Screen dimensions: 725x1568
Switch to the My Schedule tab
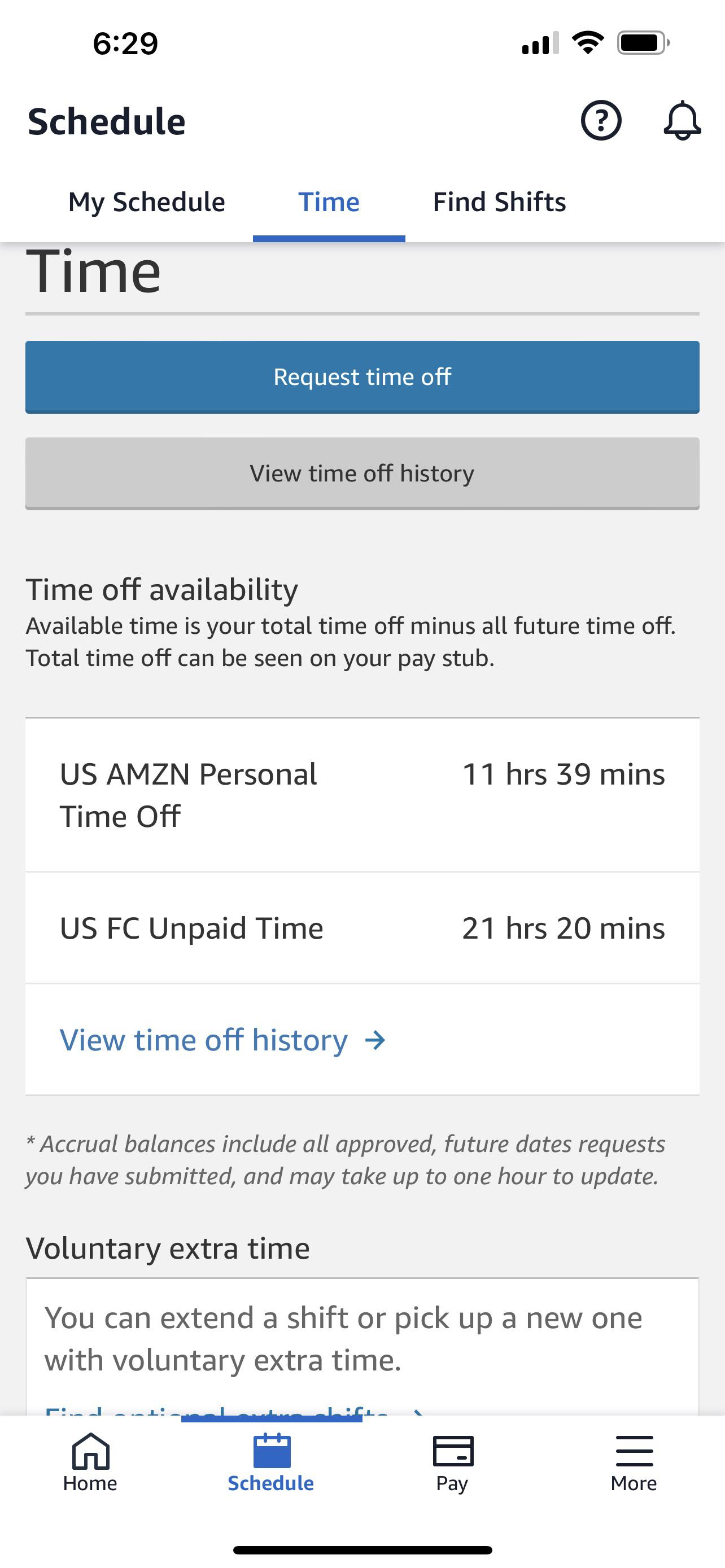point(147,202)
